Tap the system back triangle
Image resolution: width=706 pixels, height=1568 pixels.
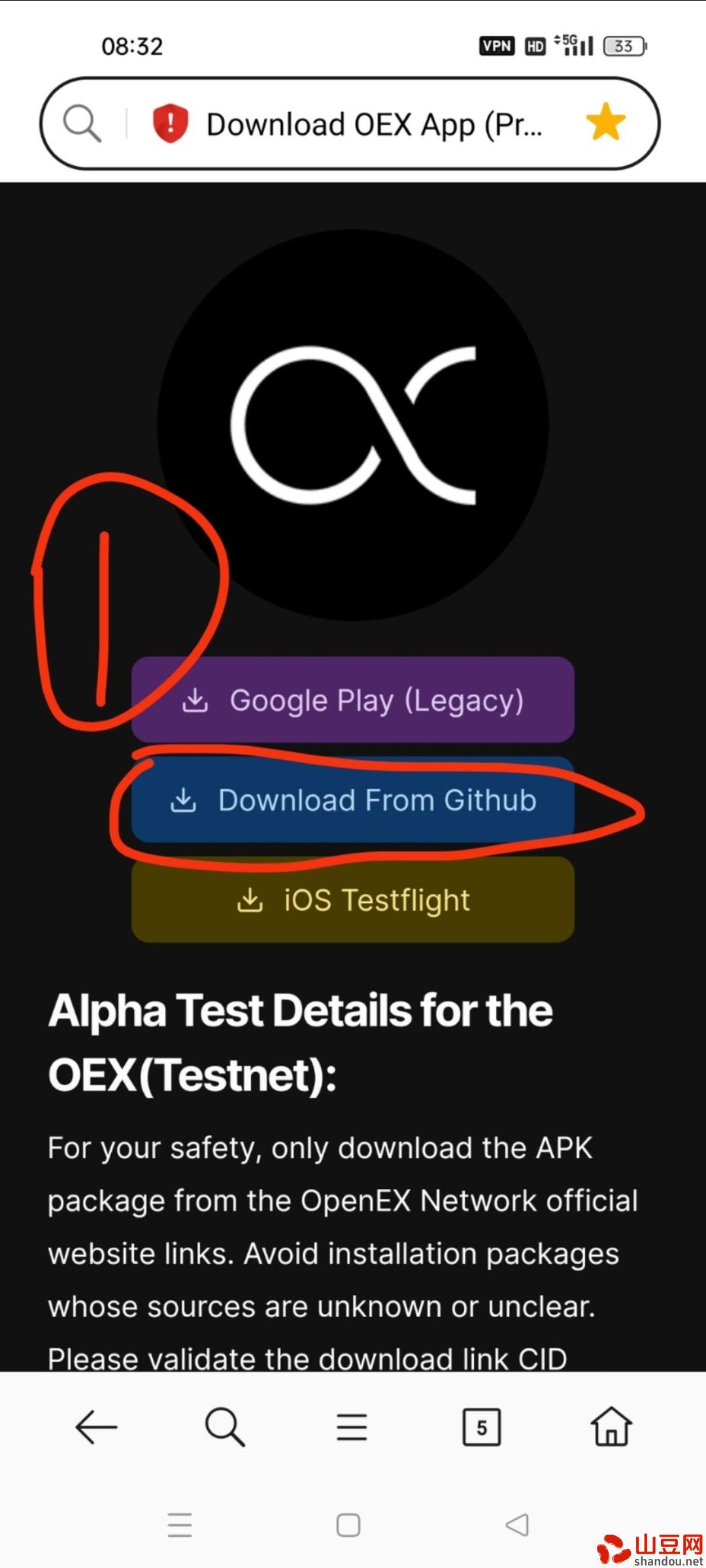pyautogui.click(x=517, y=1526)
